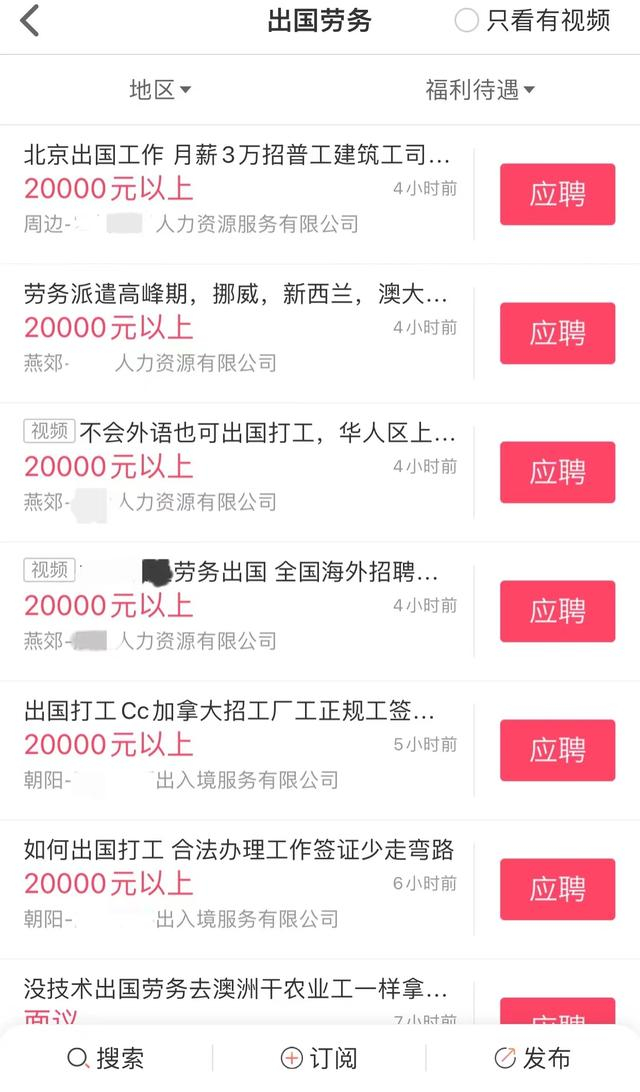The image size is (640, 1092).
Task: Expand the 地区 dropdown
Action: pos(159,90)
